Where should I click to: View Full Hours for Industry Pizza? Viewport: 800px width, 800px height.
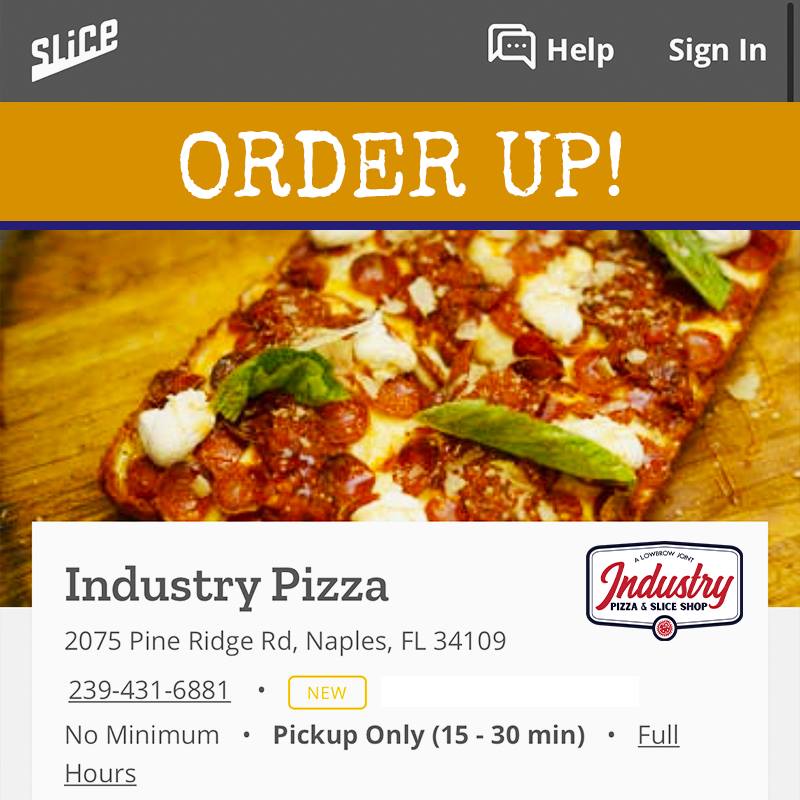coord(658,736)
